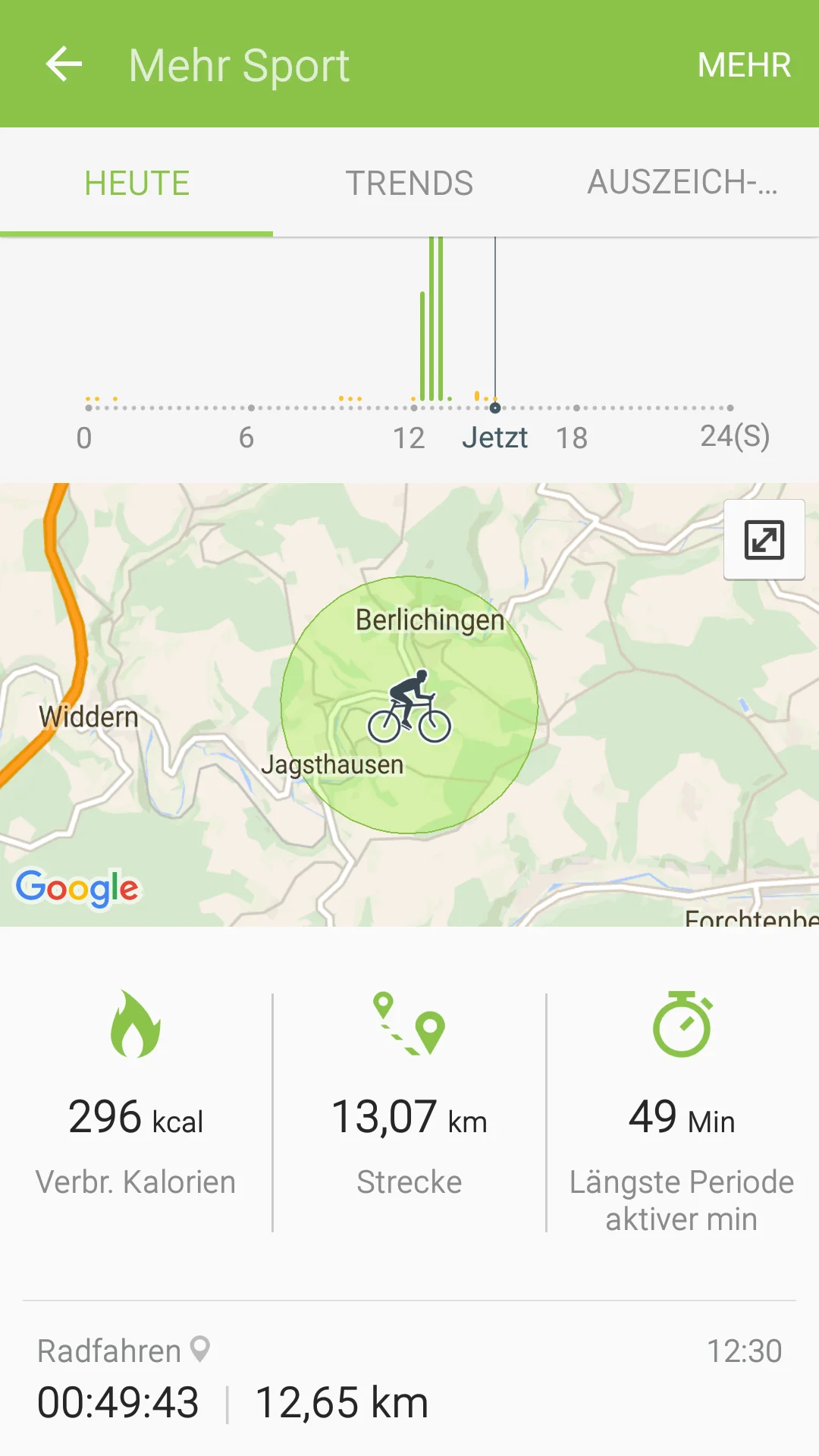This screenshot has width=819, height=1456.
Task: Click the 12,65 km distance value
Action: 343,1399
